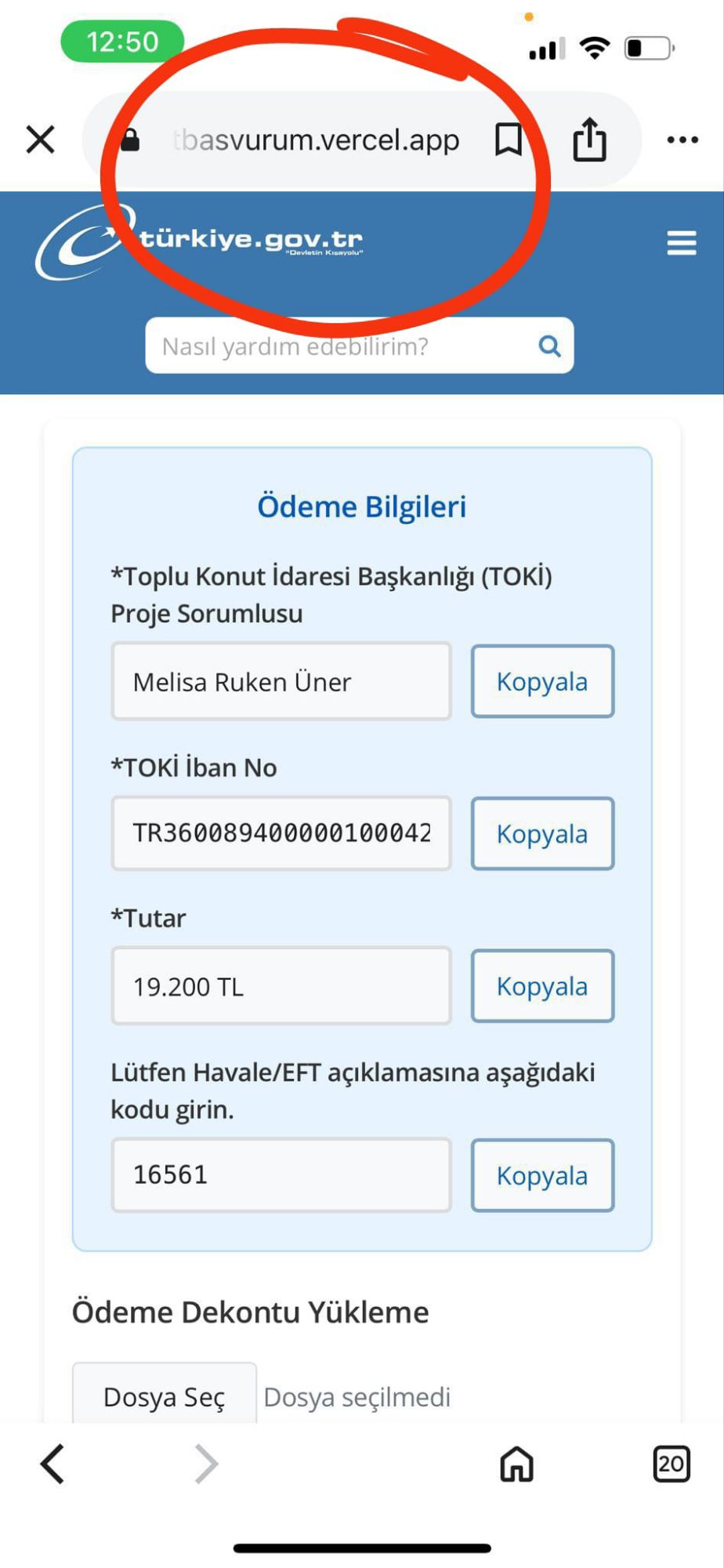Copy the TOKİ İban No
Screen dimensions: 724x1568
click(x=541, y=833)
